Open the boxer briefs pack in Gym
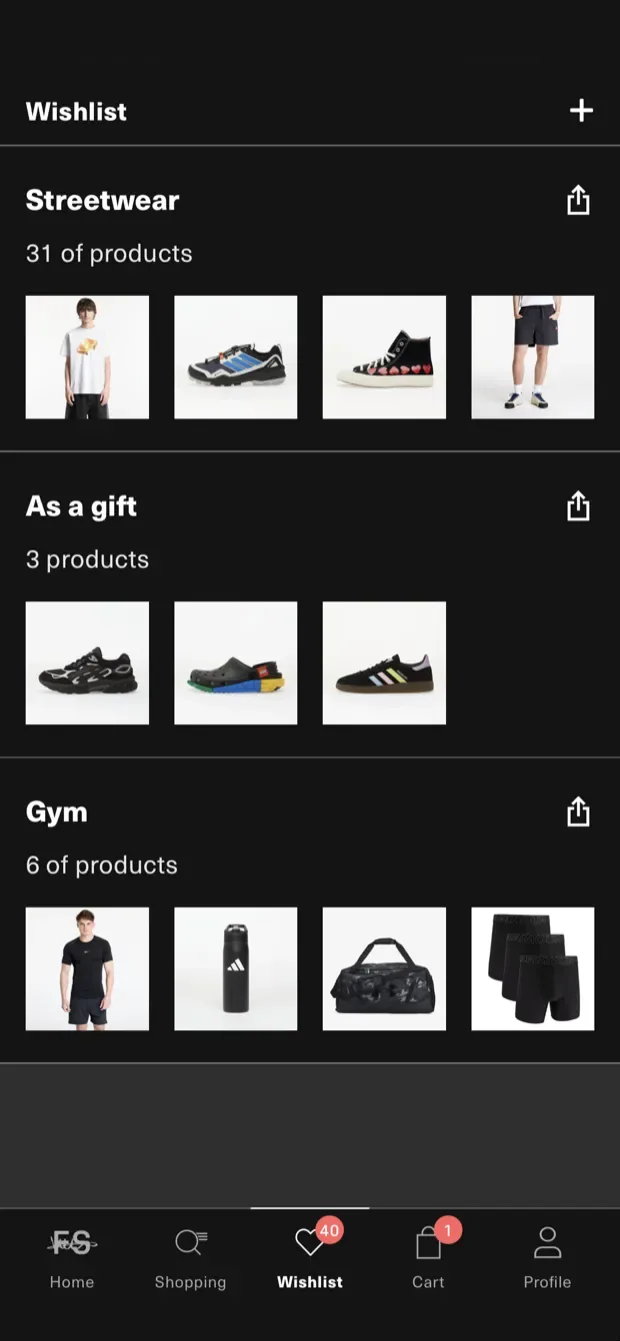620x1341 pixels. click(533, 969)
